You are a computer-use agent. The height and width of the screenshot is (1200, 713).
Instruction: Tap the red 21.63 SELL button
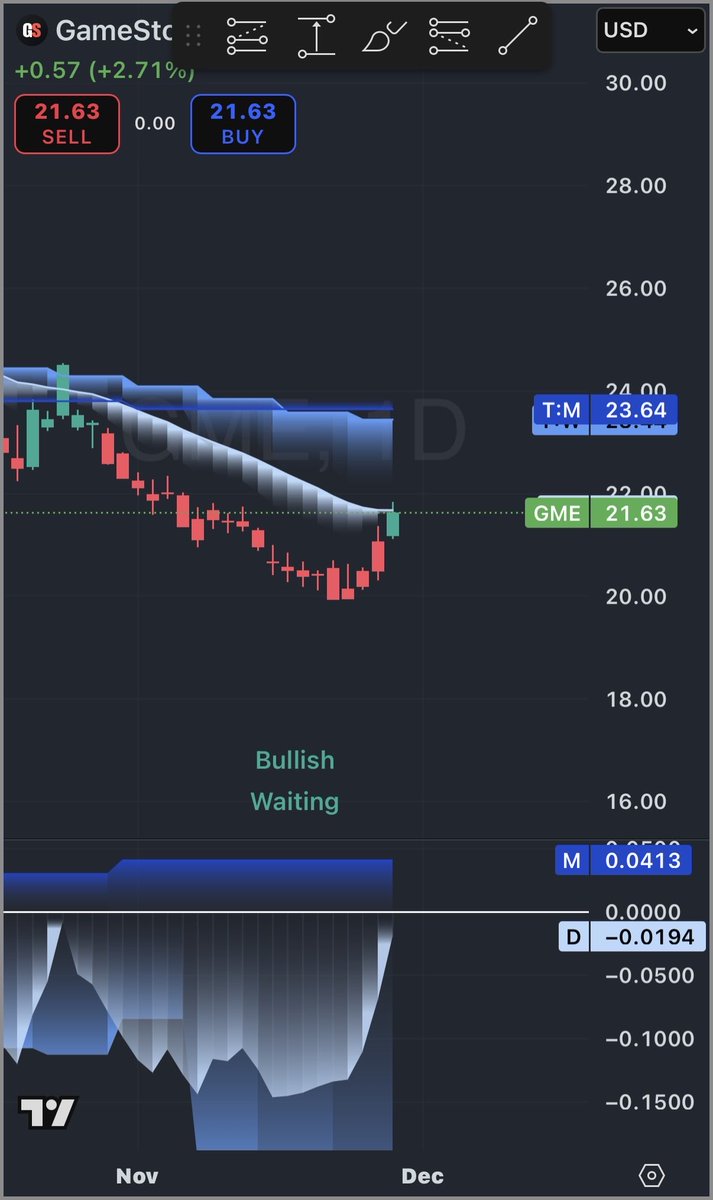pos(67,124)
